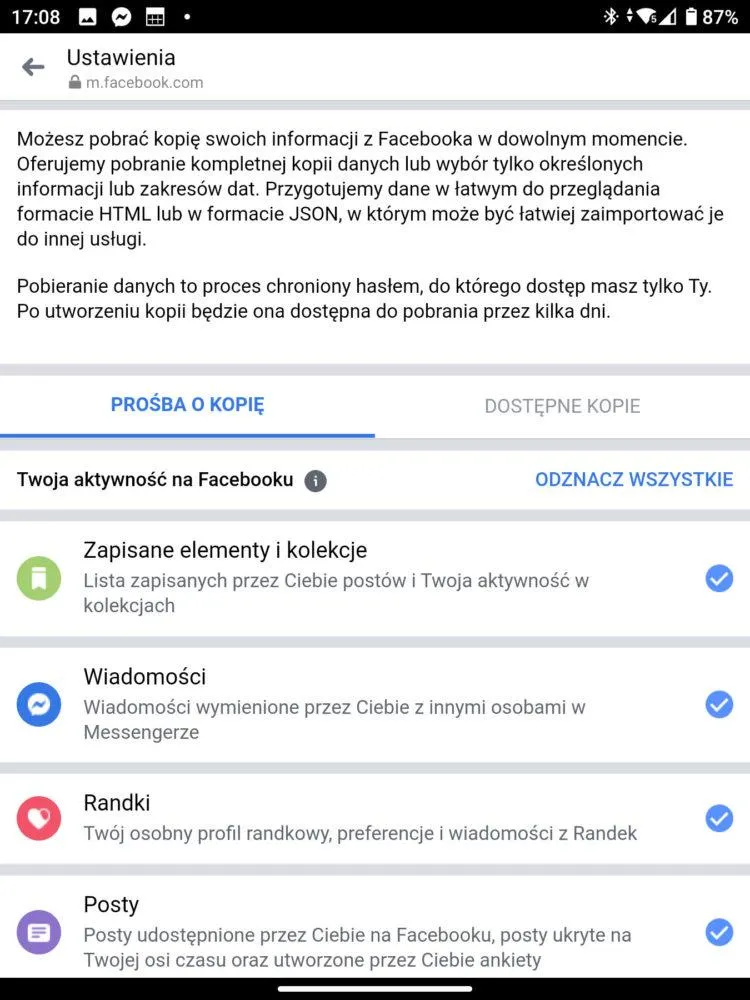Uncheck the Wiadomości checkbox

click(x=719, y=704)
